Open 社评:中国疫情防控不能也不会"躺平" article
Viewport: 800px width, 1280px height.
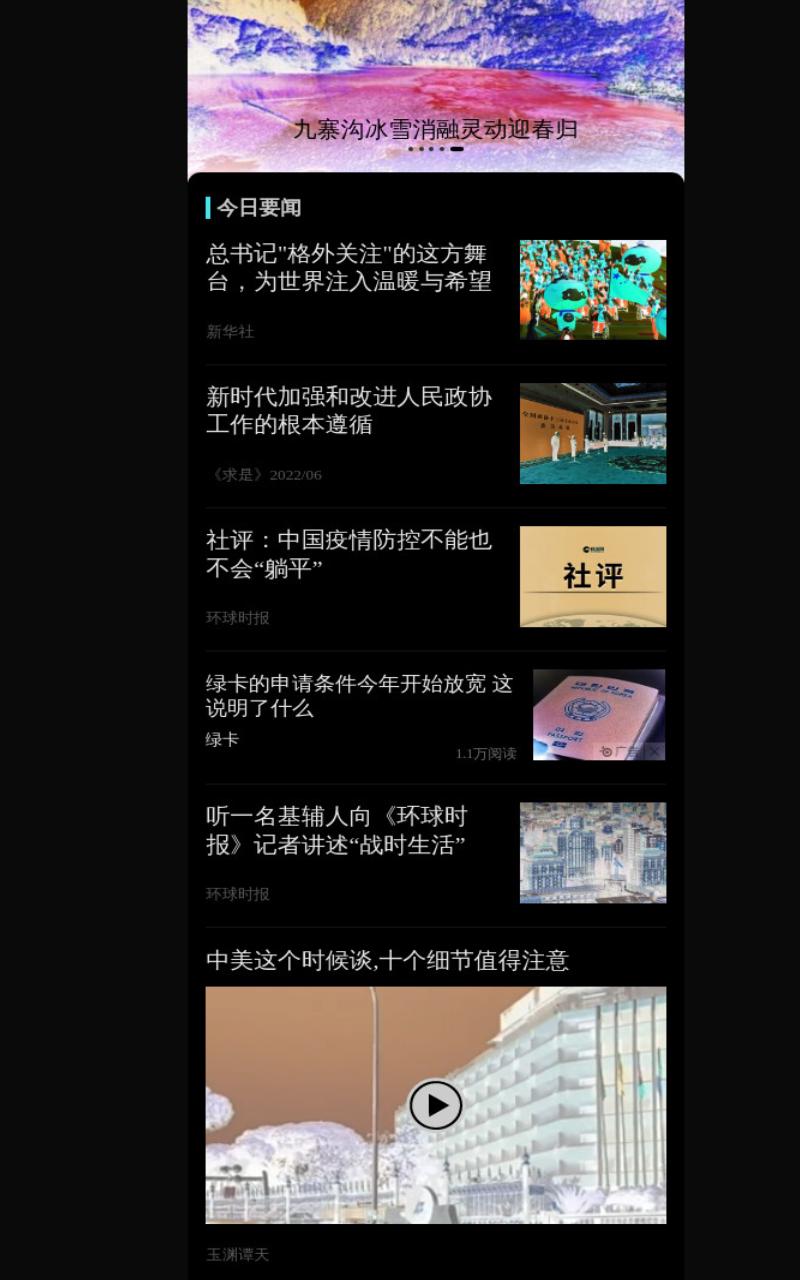click(x=435, y=578)
